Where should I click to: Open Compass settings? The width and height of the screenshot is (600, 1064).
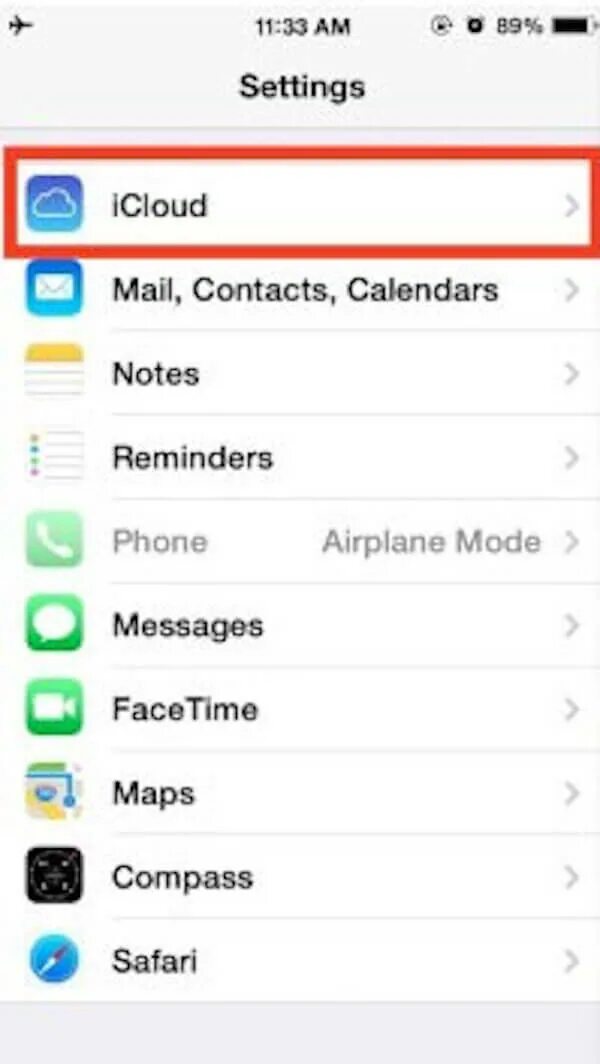(x=300, y=877)
